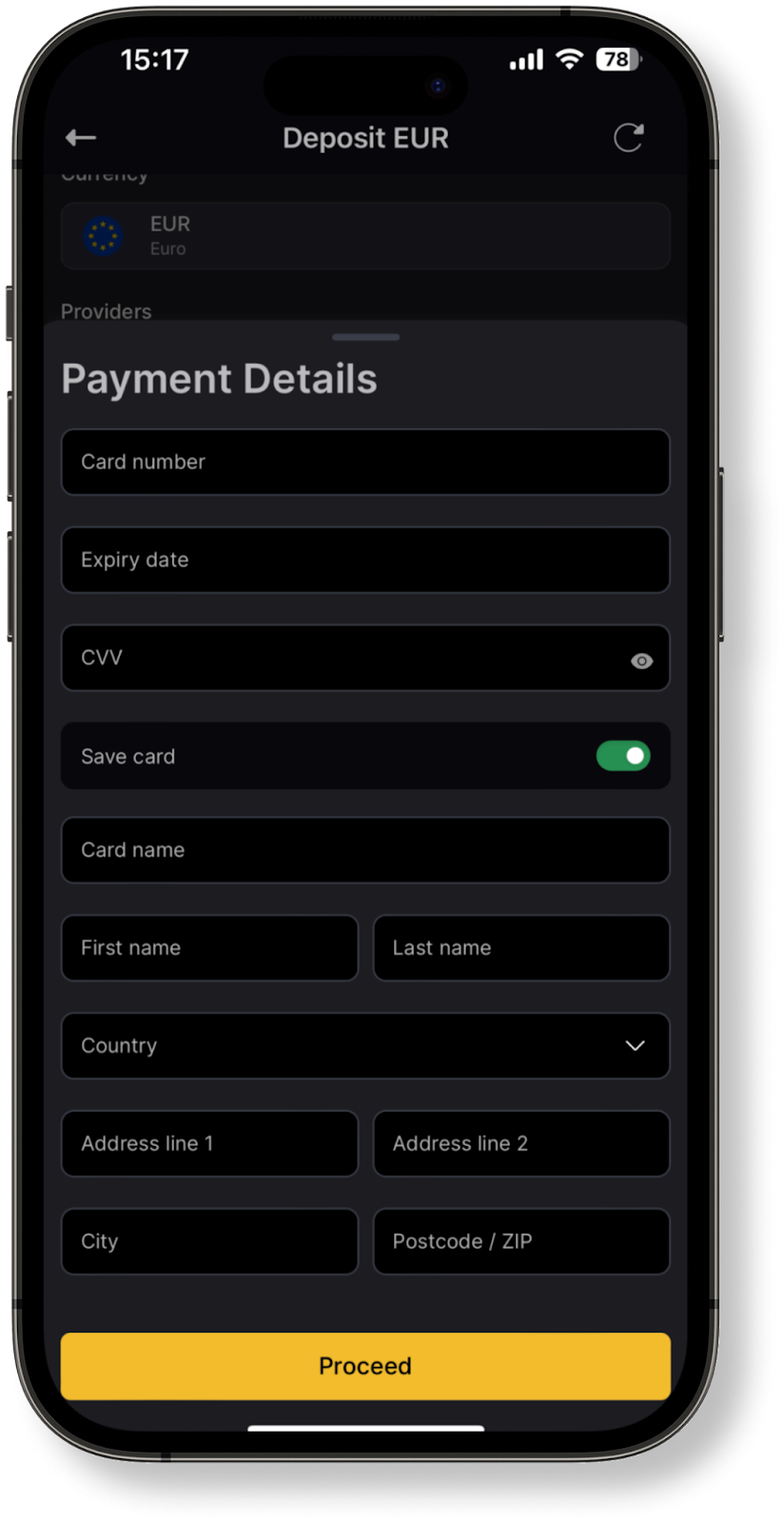Tap the refresh icon in the header
The height and width of the screenshot is (1523, 784).
click(x=628, y=138)
